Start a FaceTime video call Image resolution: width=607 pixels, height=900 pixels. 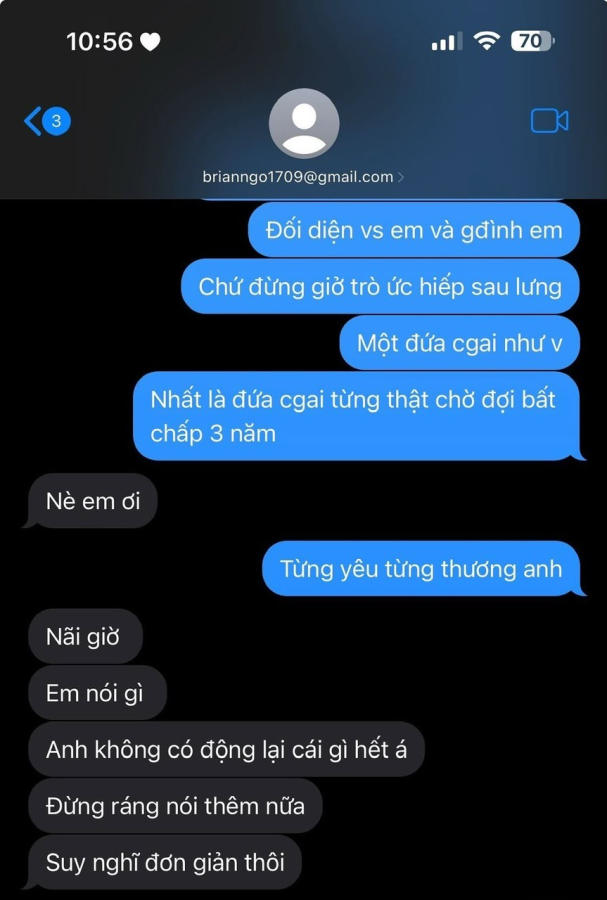point(549,121)
